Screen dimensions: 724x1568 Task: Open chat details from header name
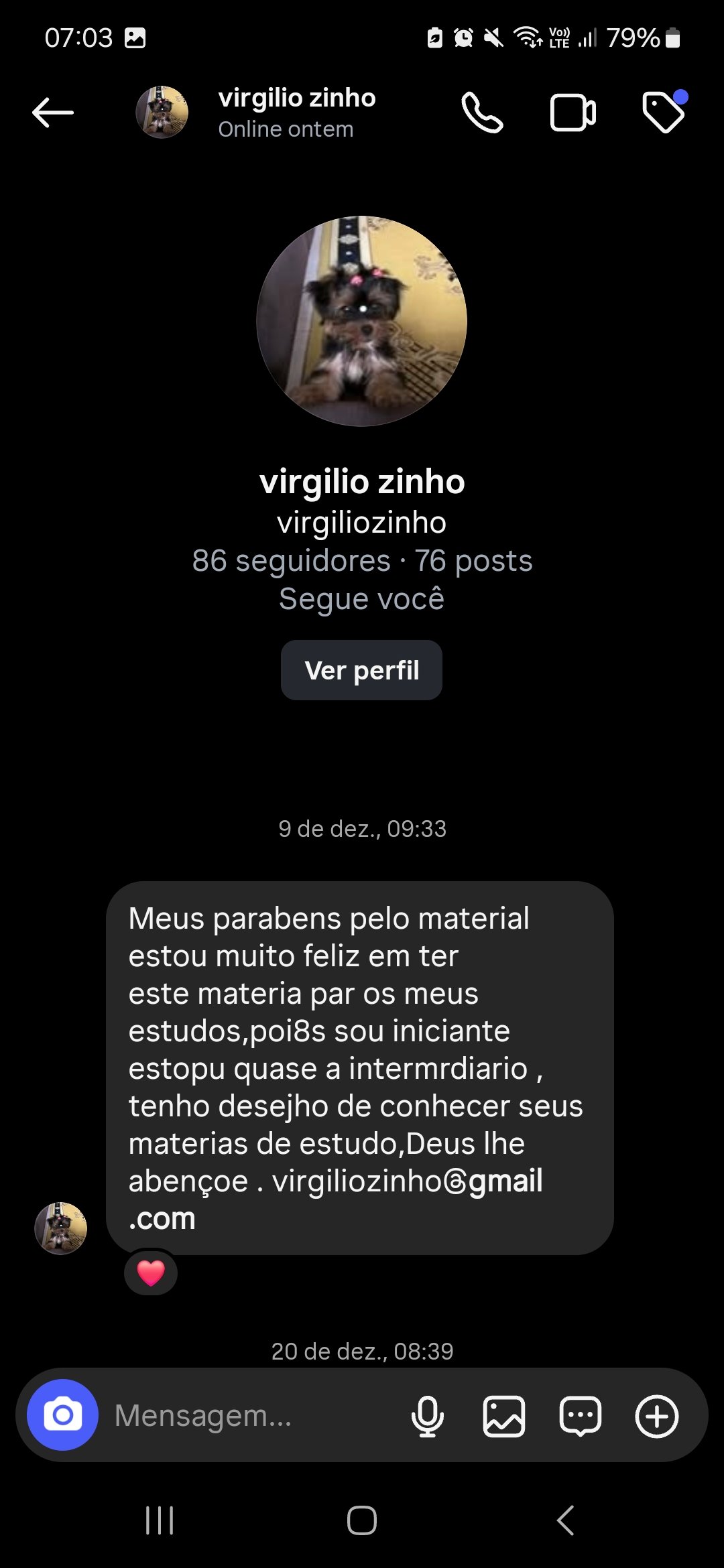coord(296,112)
